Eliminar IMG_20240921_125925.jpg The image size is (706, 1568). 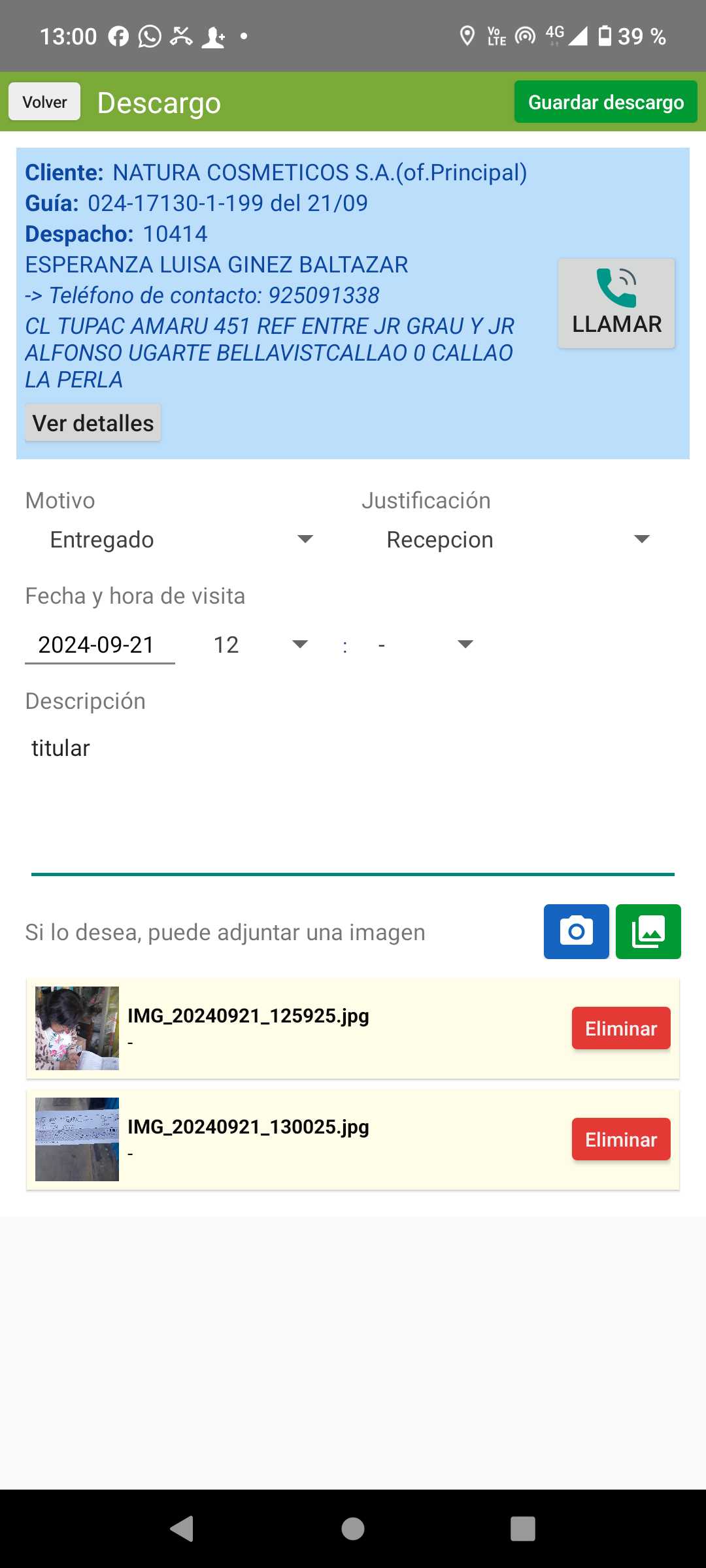(x=620, y=1028)
